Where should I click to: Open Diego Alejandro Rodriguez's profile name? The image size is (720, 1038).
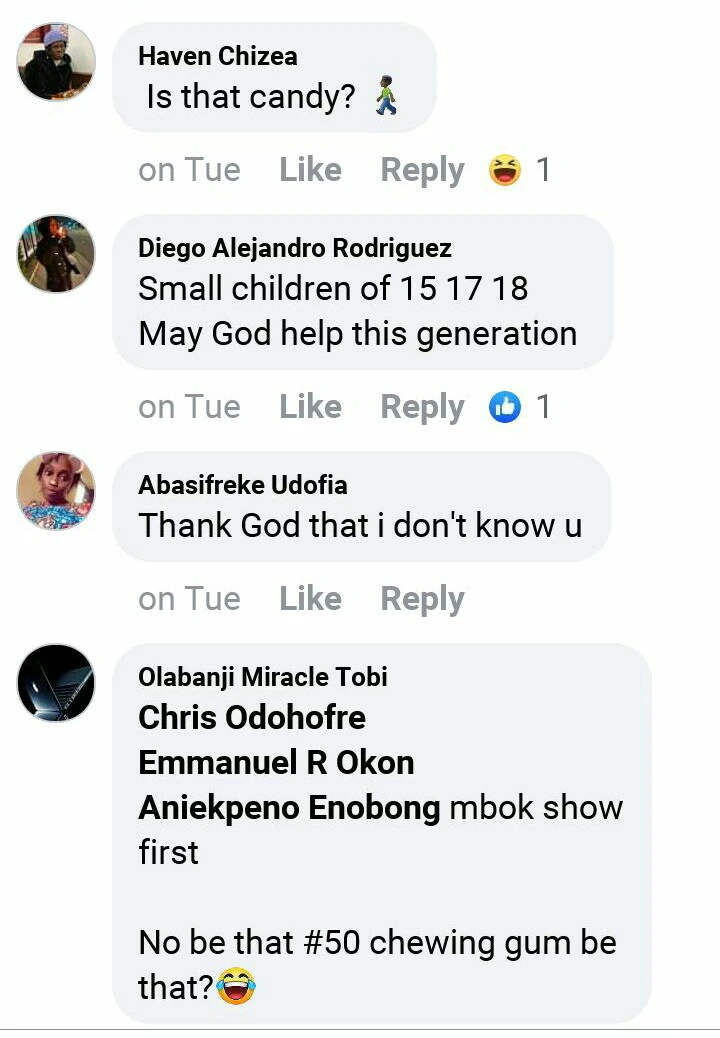pos(295,248)
